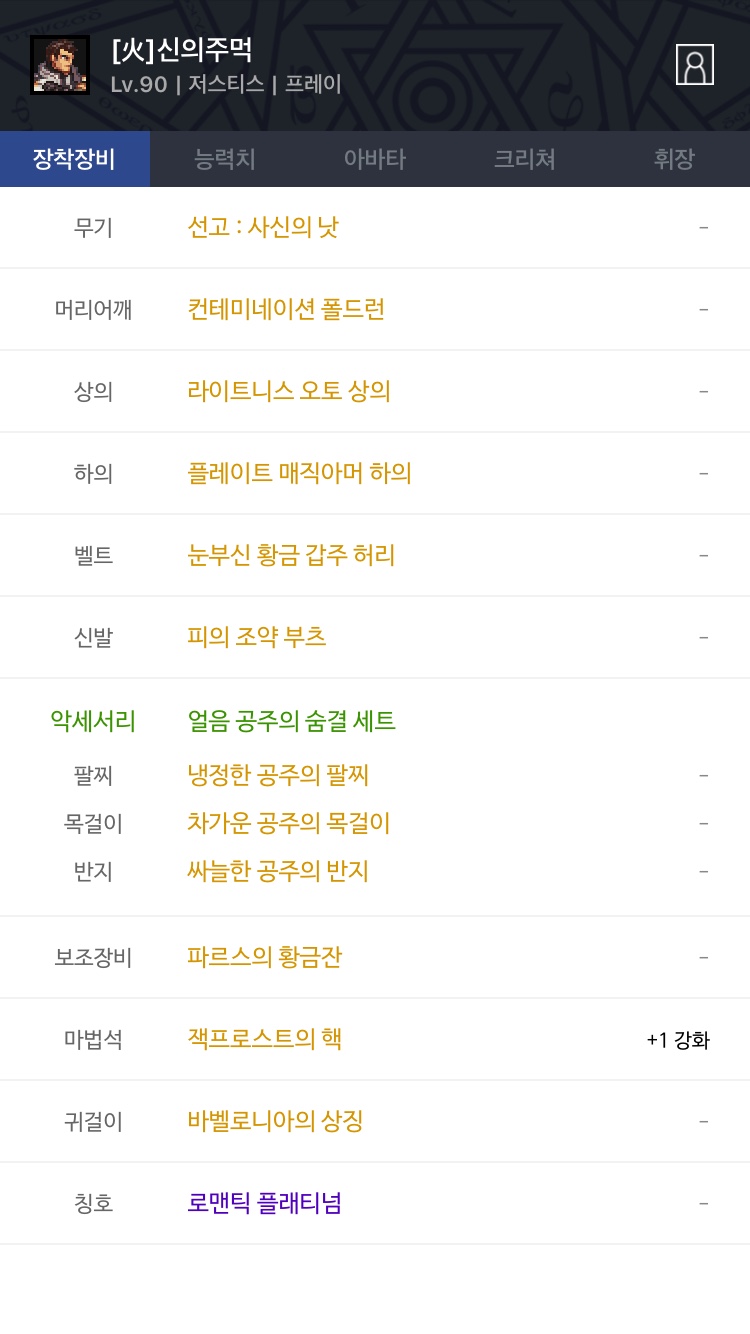This screenshot has height=1334, width=750.
Task: View 차가운 공주의 목걸이 necklace item
Action: coord(289,823)
